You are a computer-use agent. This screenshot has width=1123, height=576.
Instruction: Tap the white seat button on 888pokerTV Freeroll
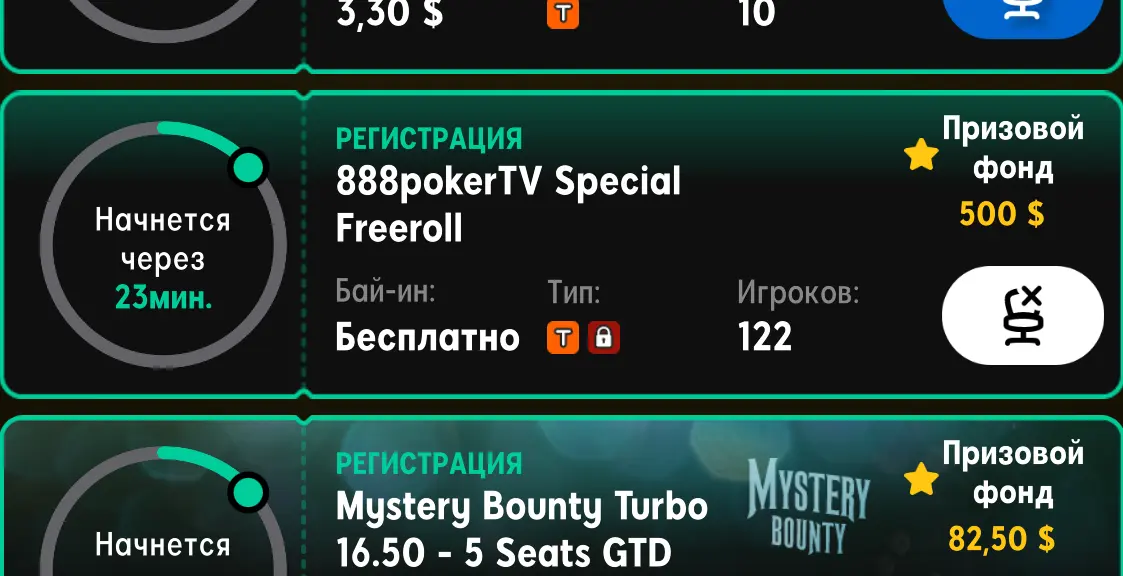tap(1022, 315)
